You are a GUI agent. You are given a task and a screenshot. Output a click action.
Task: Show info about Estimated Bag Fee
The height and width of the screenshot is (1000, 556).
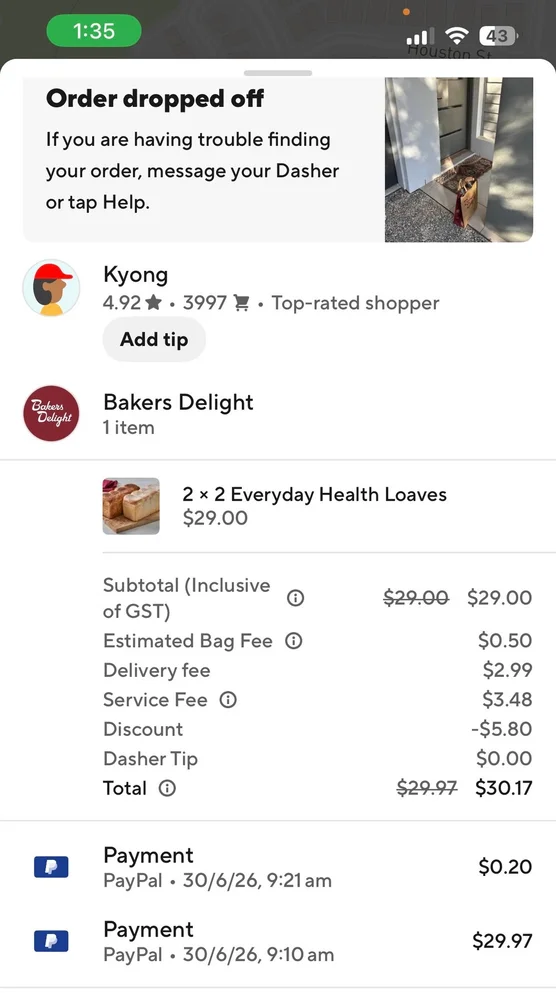coord(293,640)
